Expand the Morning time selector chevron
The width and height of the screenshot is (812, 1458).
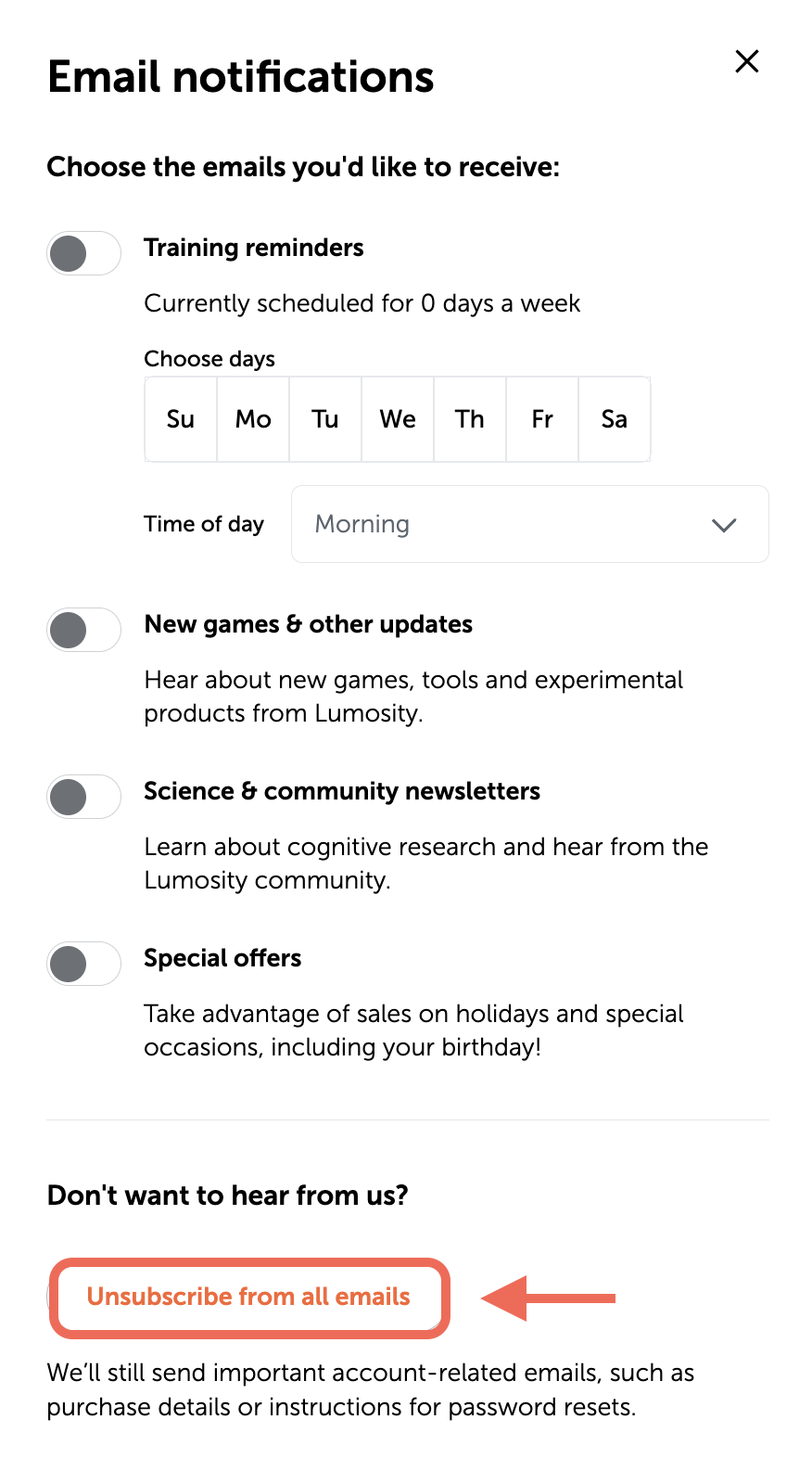(725, 524)
